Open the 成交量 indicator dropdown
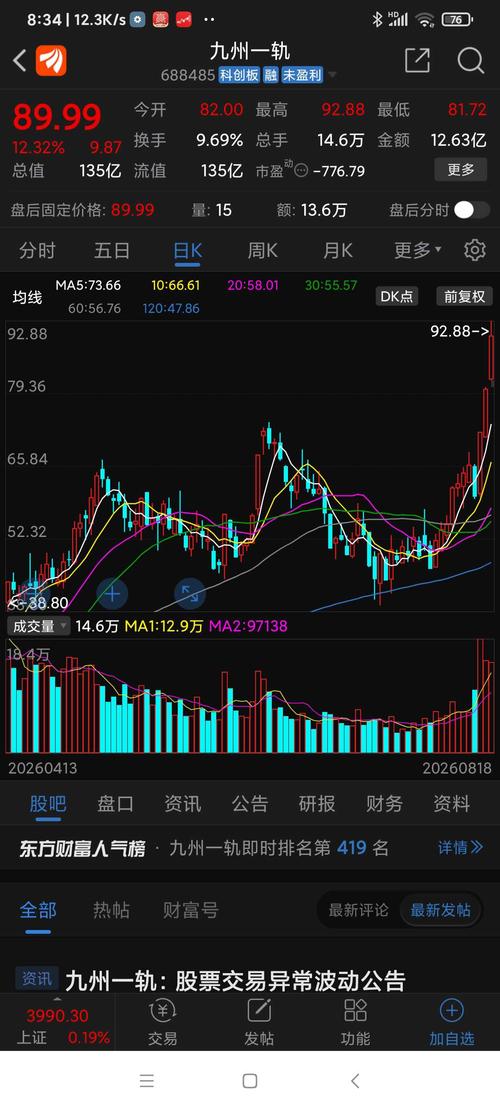500x1111 pixels. (x=39, y=626)
